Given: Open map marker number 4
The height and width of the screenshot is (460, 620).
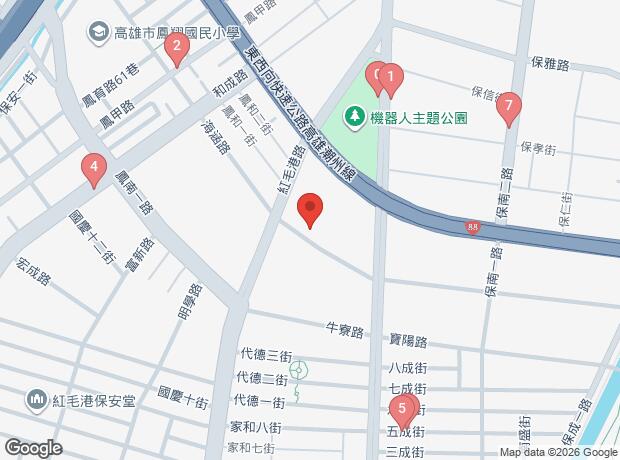Looking at the screenshot, I should 93,169.
